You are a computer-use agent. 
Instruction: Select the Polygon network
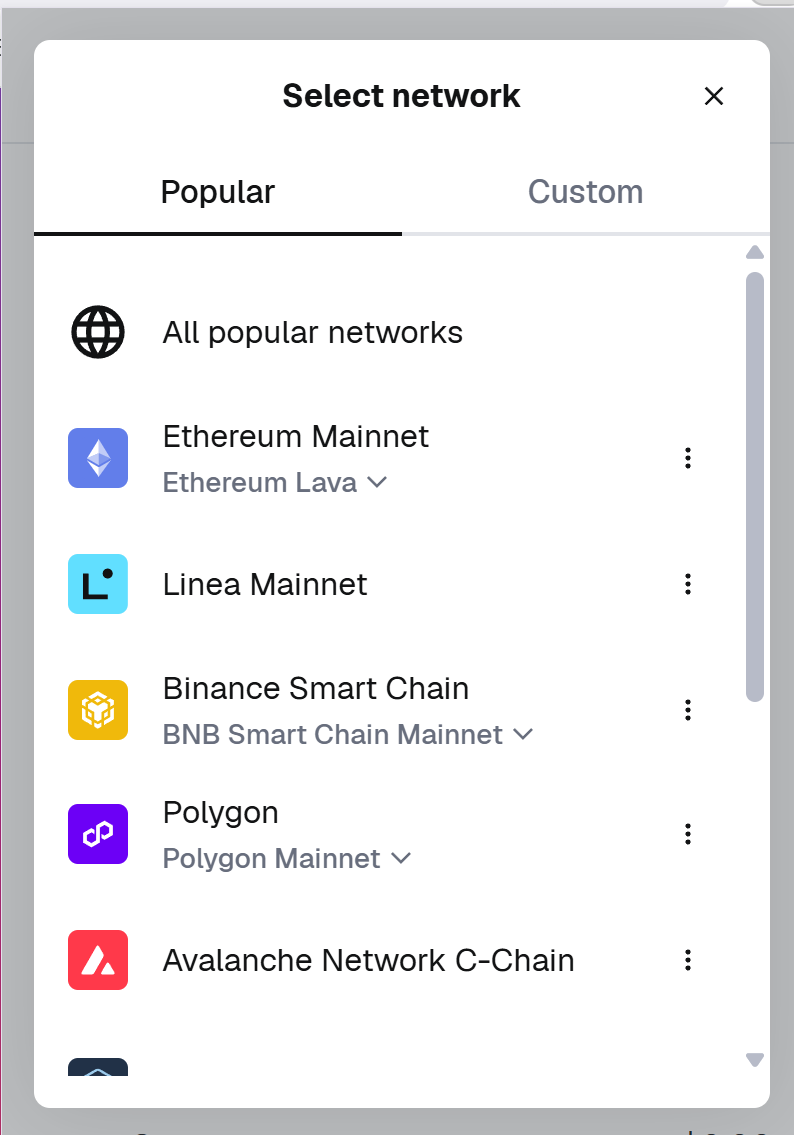pos(221,813)
